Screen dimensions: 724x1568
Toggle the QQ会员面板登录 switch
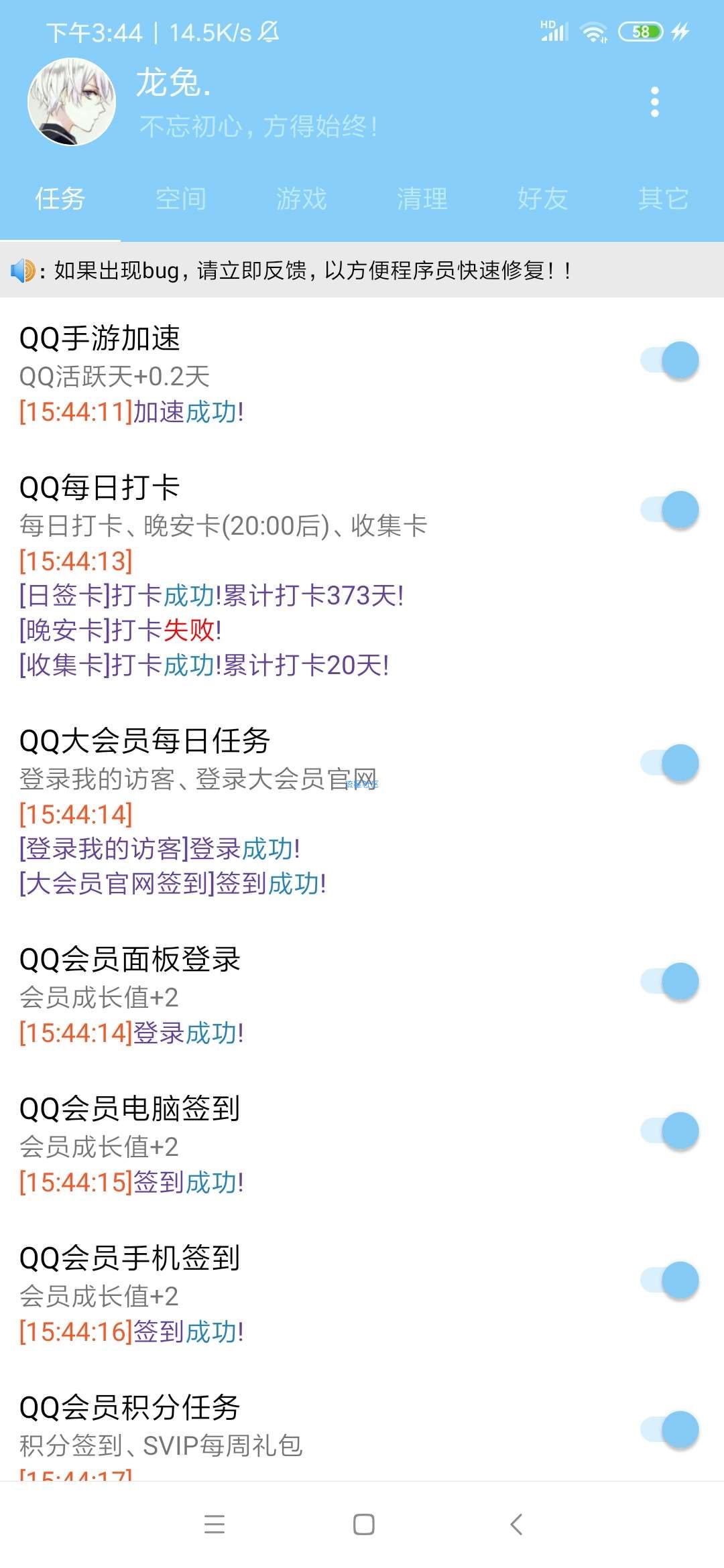tap(670, 982)
